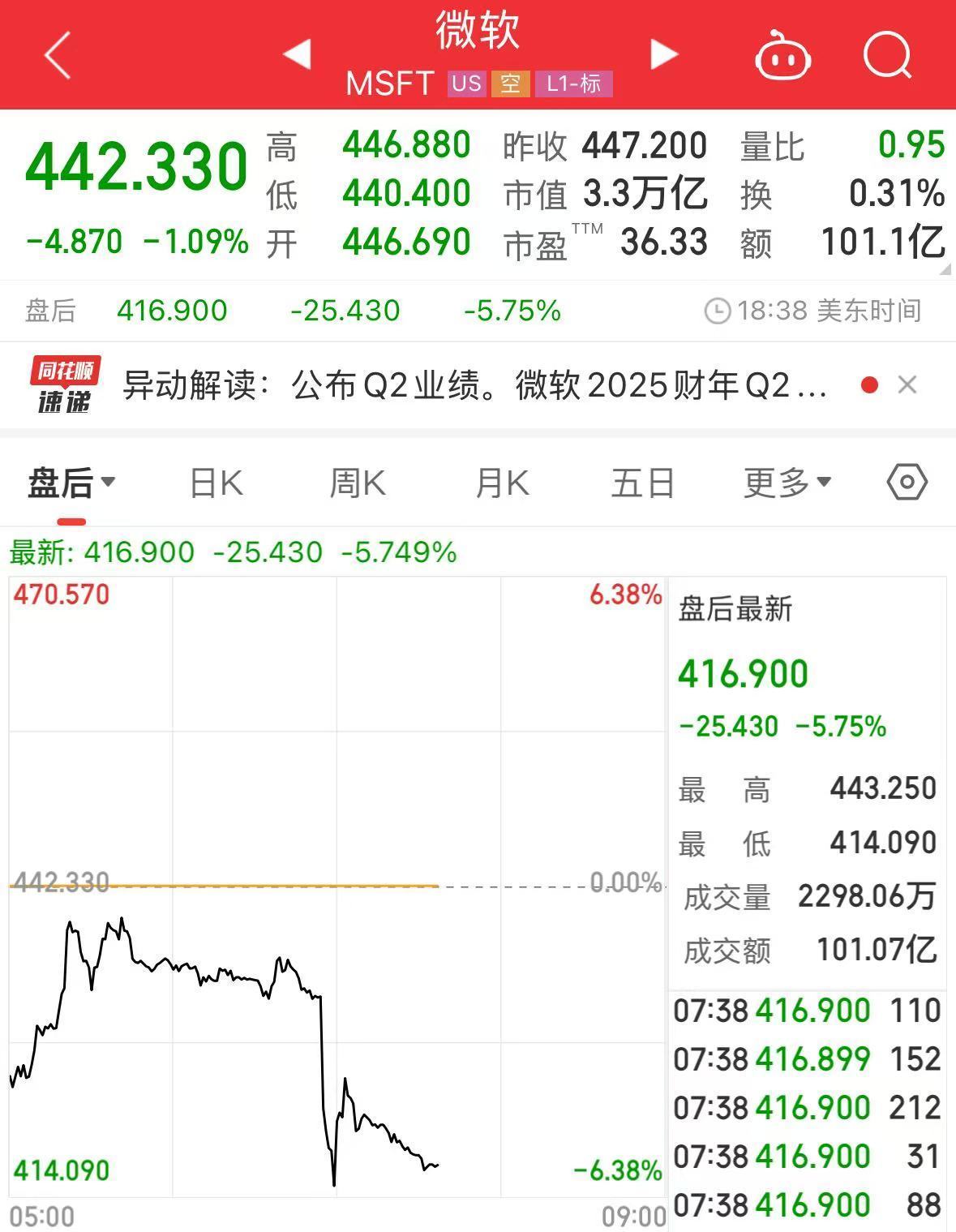956x1232 pixels.
Task: Switch to the 日K chart tab
Action: click(x=216, y=483)
